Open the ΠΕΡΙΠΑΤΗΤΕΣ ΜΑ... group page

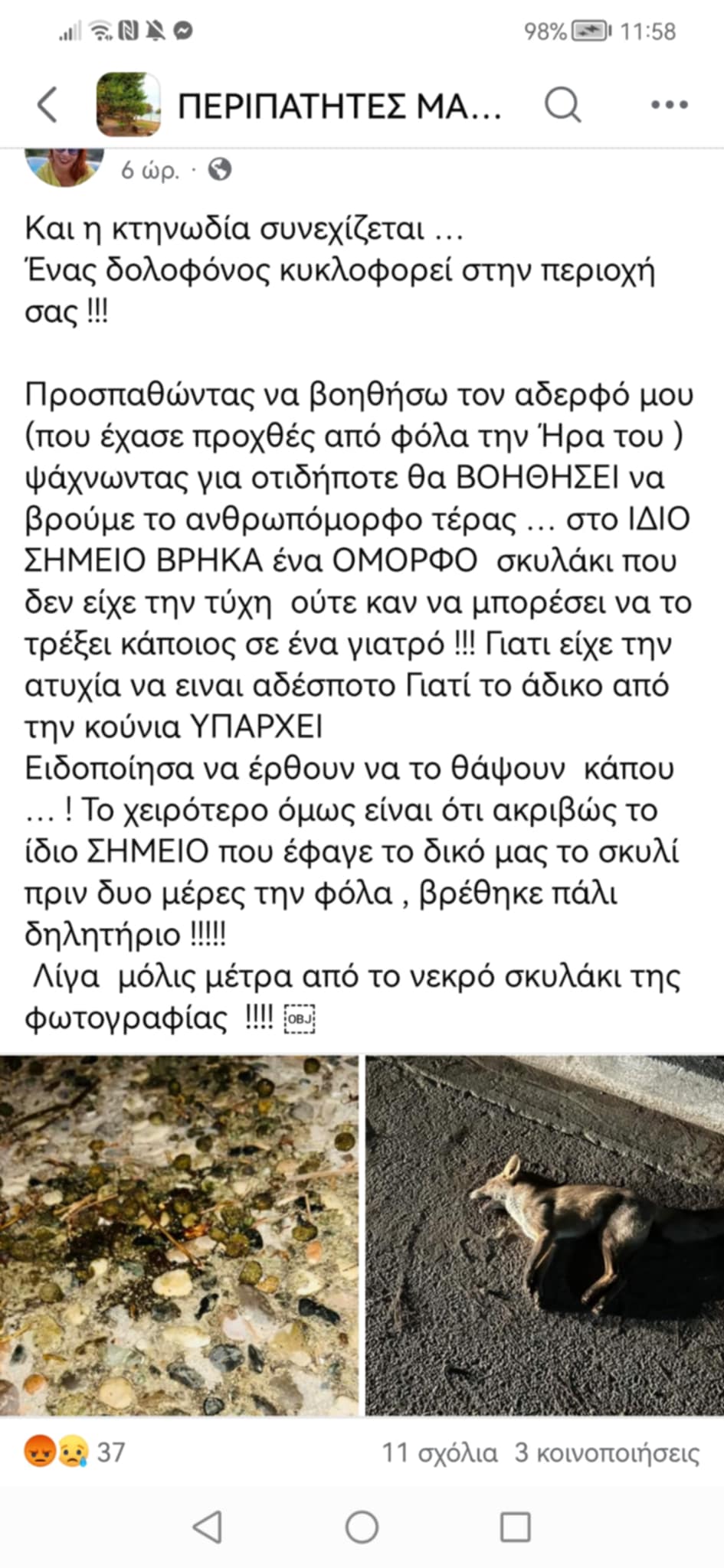click(339, 106)
